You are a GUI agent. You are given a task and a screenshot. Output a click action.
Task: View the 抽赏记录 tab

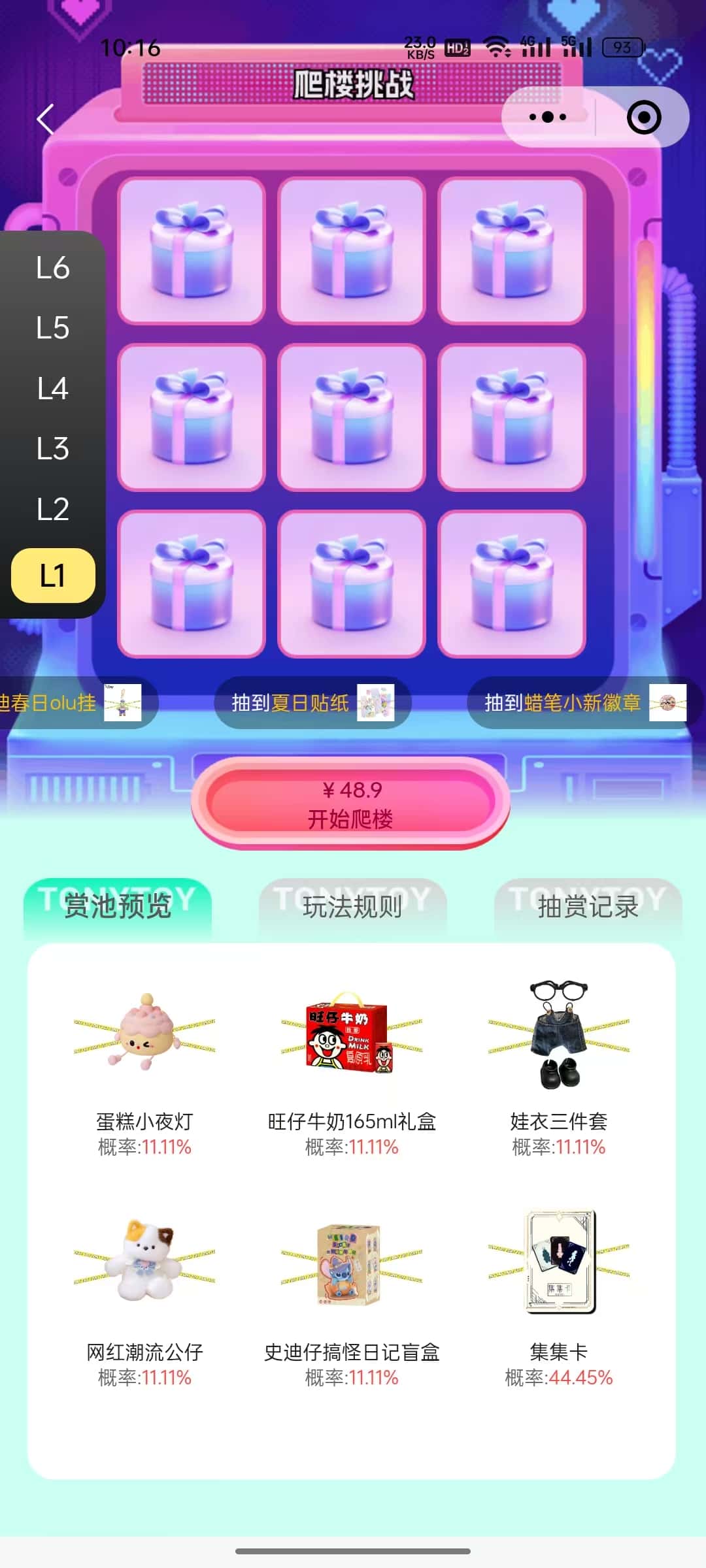pyautogui.click(x=588, y=906)
